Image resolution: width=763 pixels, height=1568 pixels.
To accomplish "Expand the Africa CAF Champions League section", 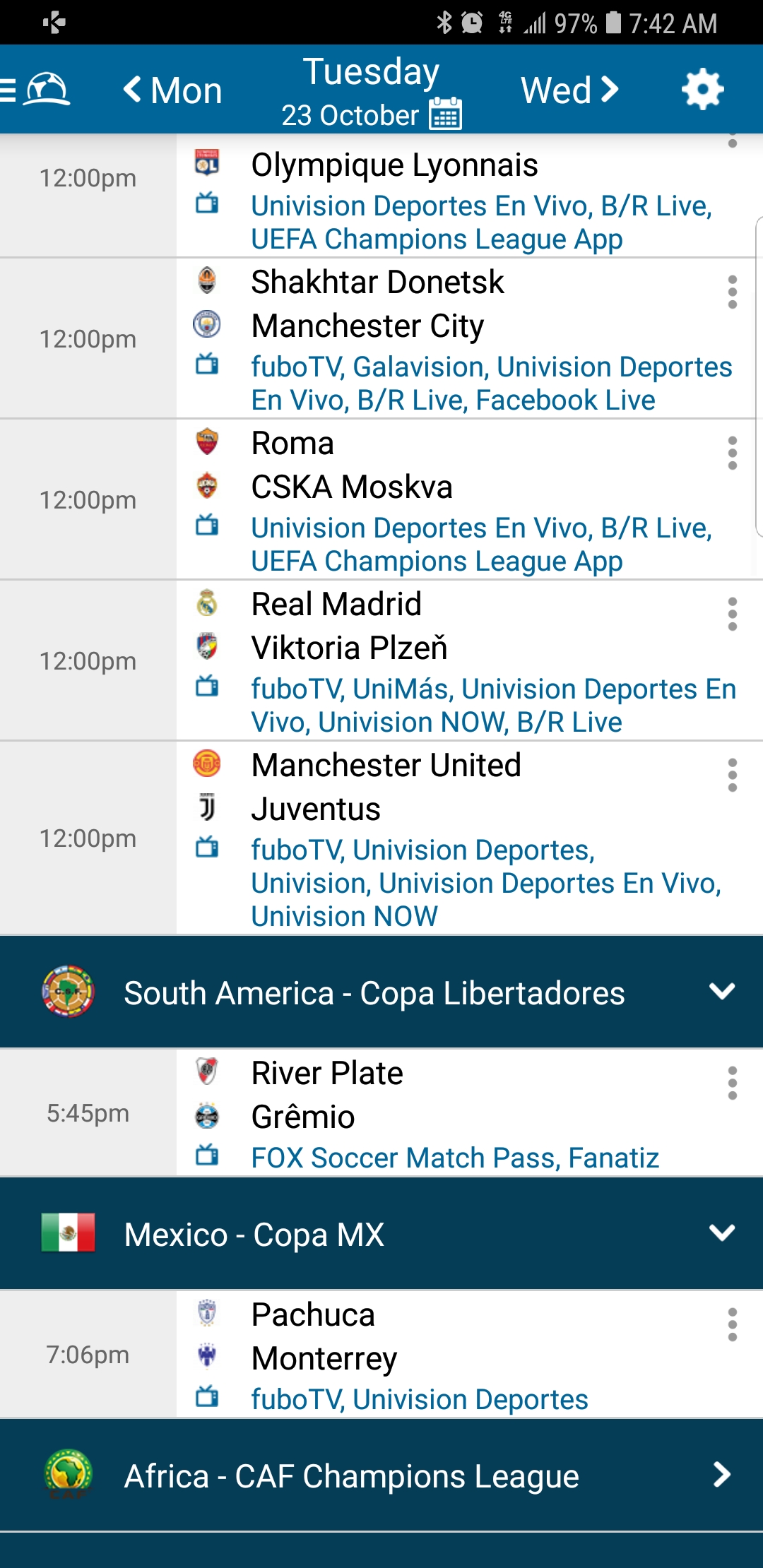I will point(721,1475).
